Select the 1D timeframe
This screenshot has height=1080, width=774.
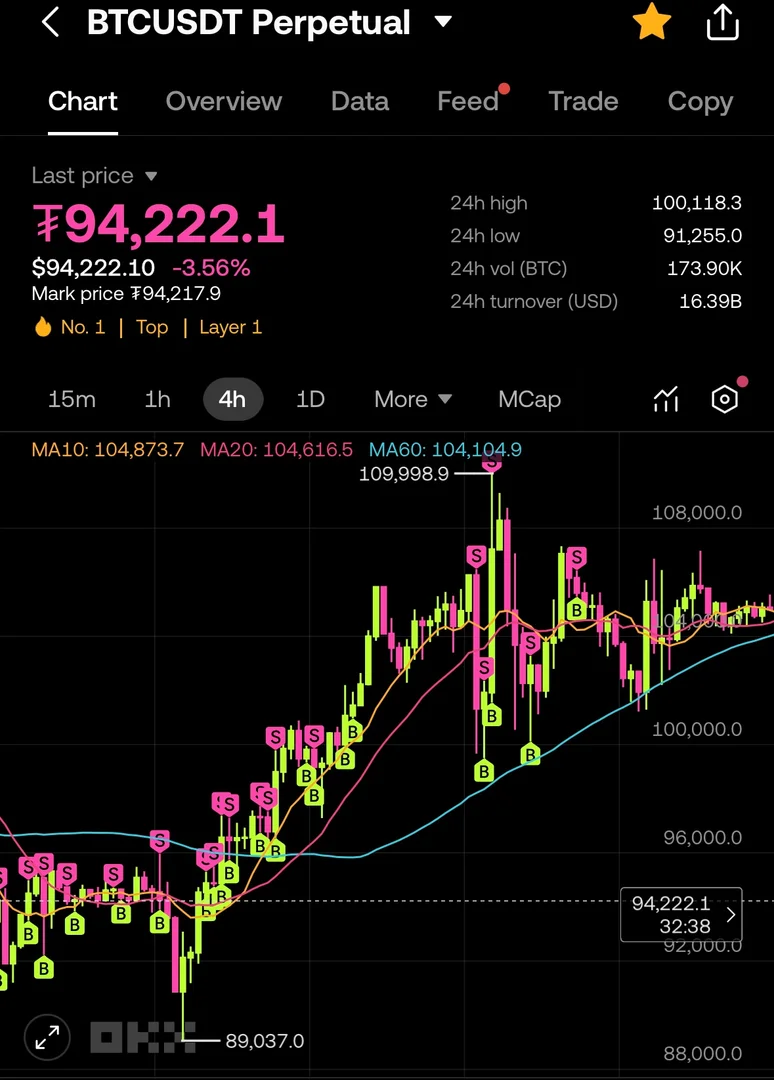310,399
